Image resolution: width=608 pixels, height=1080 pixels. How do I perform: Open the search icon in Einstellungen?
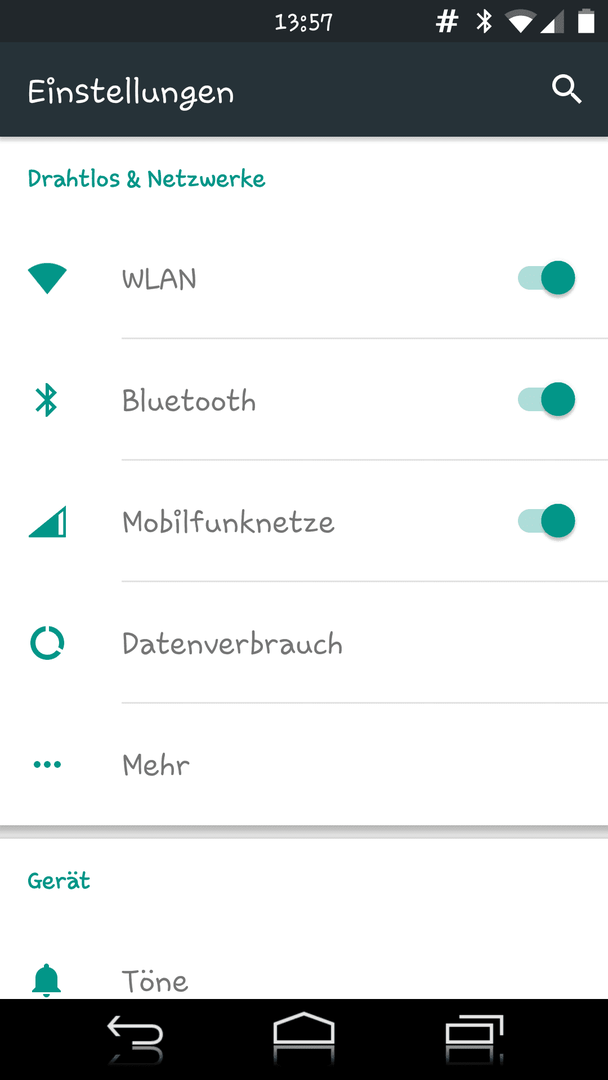click(x=567, y=90)
